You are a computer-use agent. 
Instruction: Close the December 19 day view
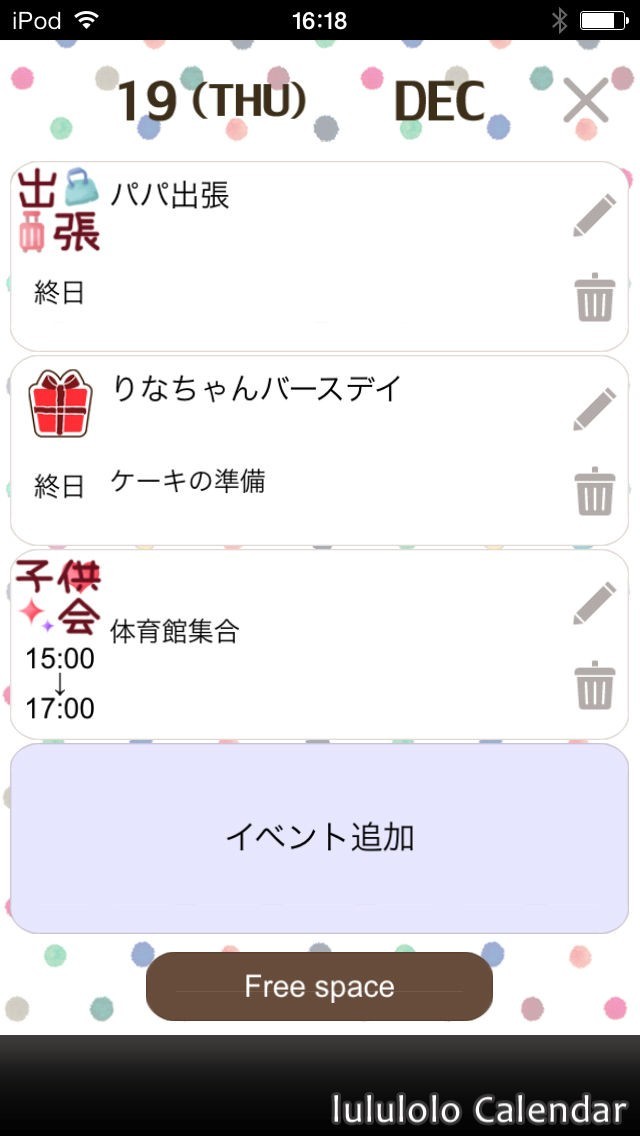586,101
